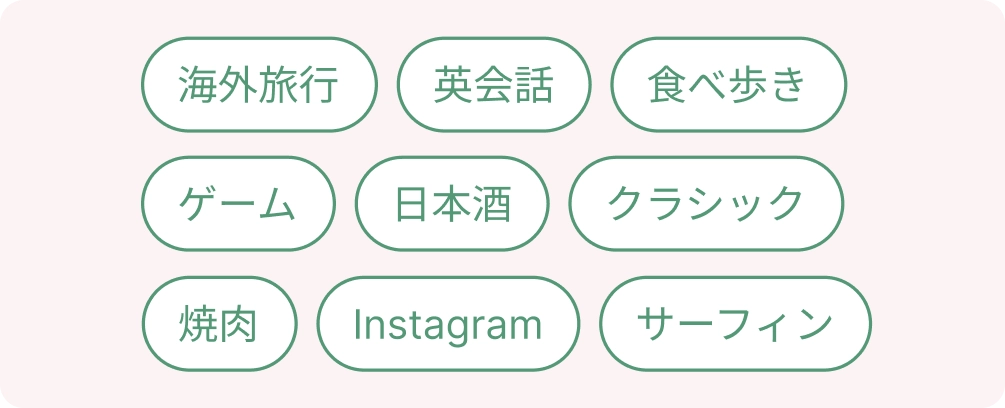Tap the クラシック tag
Screen dimensions: 1005x408
point(706,204)
